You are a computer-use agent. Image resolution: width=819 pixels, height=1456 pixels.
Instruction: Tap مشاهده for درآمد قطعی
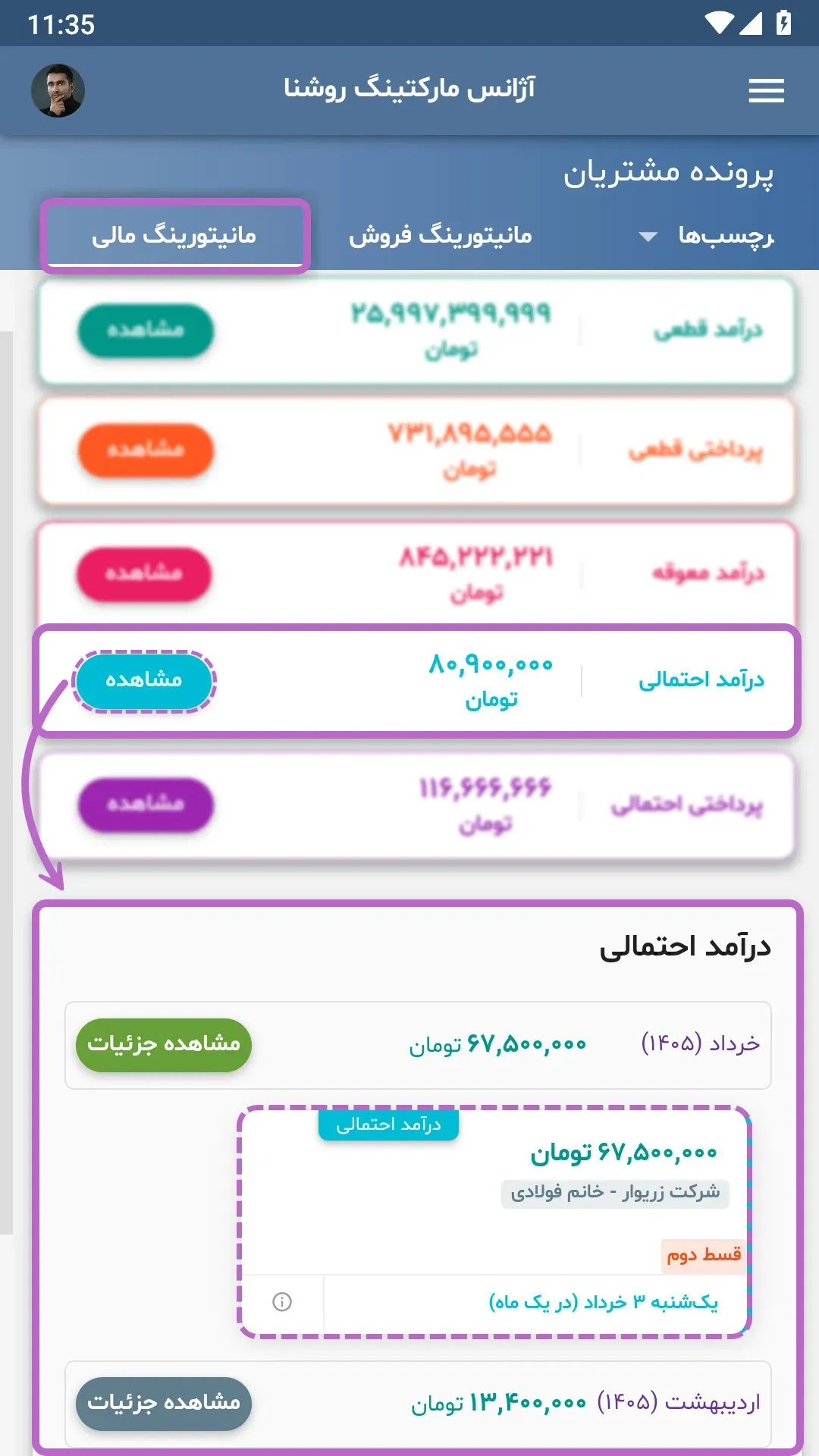pyautogui.click(x=146, y=331)
